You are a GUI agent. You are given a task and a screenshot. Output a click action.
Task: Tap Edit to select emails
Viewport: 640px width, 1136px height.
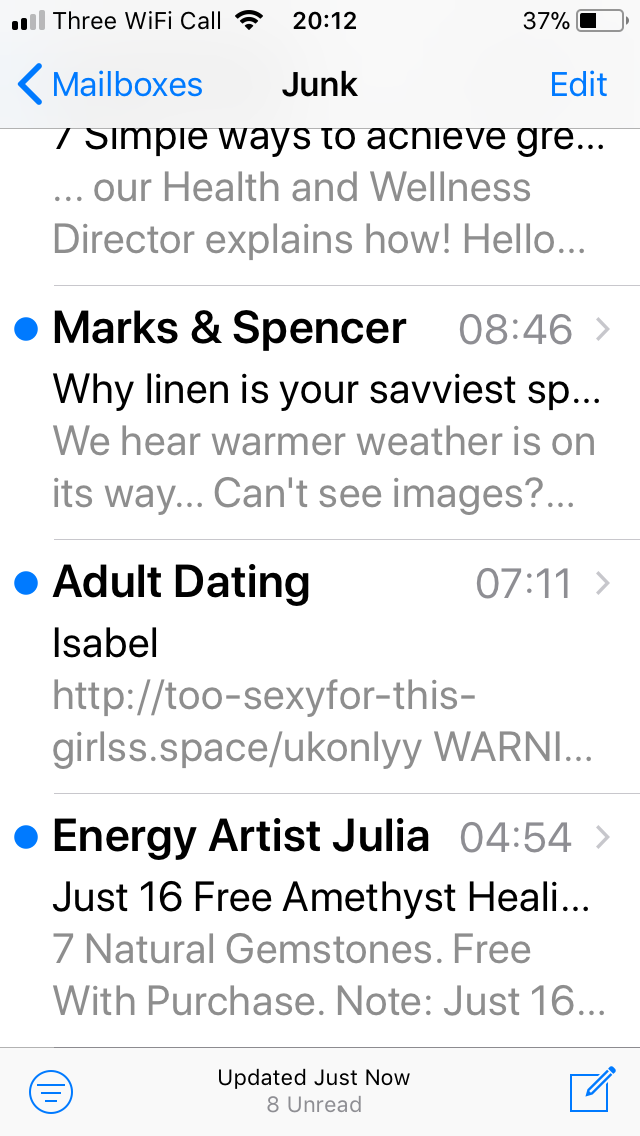click(x=578, y=85)
